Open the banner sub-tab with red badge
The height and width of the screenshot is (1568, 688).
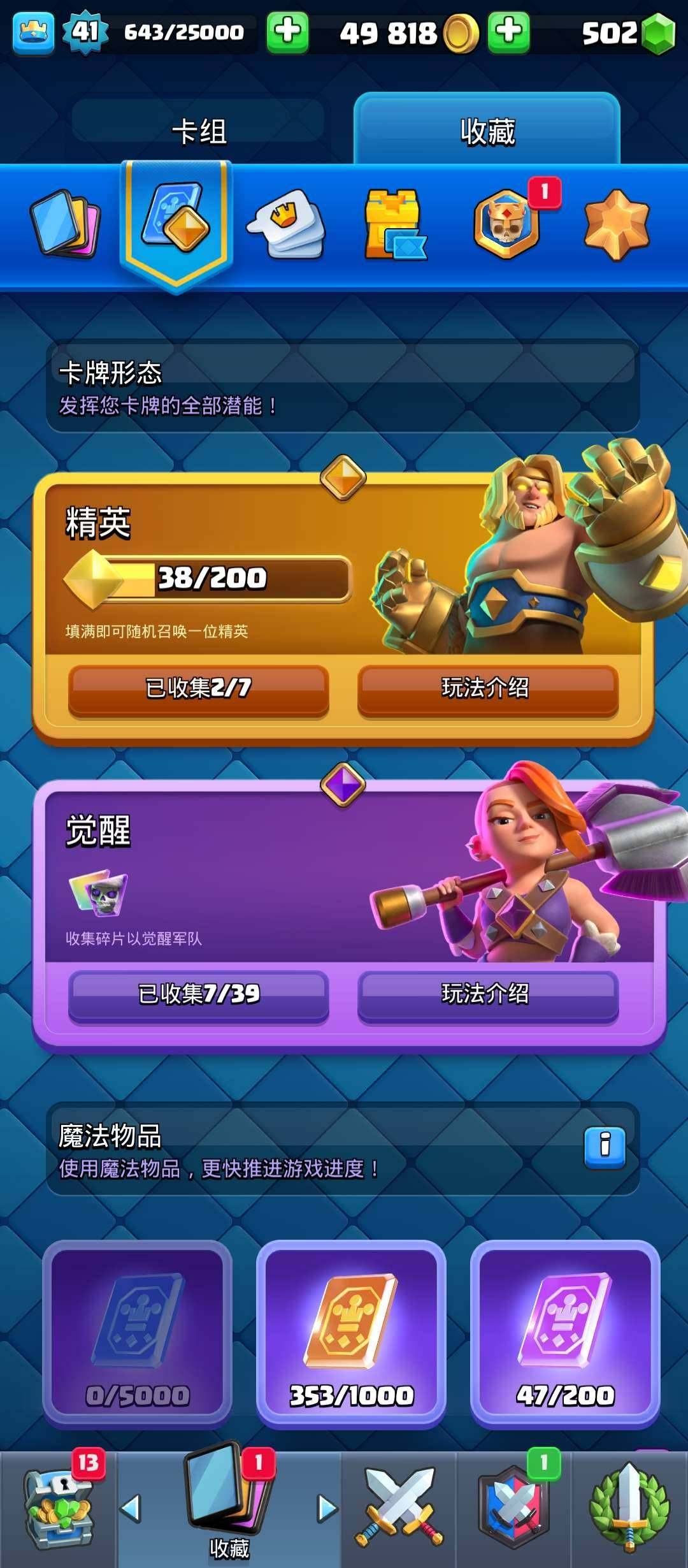tap(507, 224)
